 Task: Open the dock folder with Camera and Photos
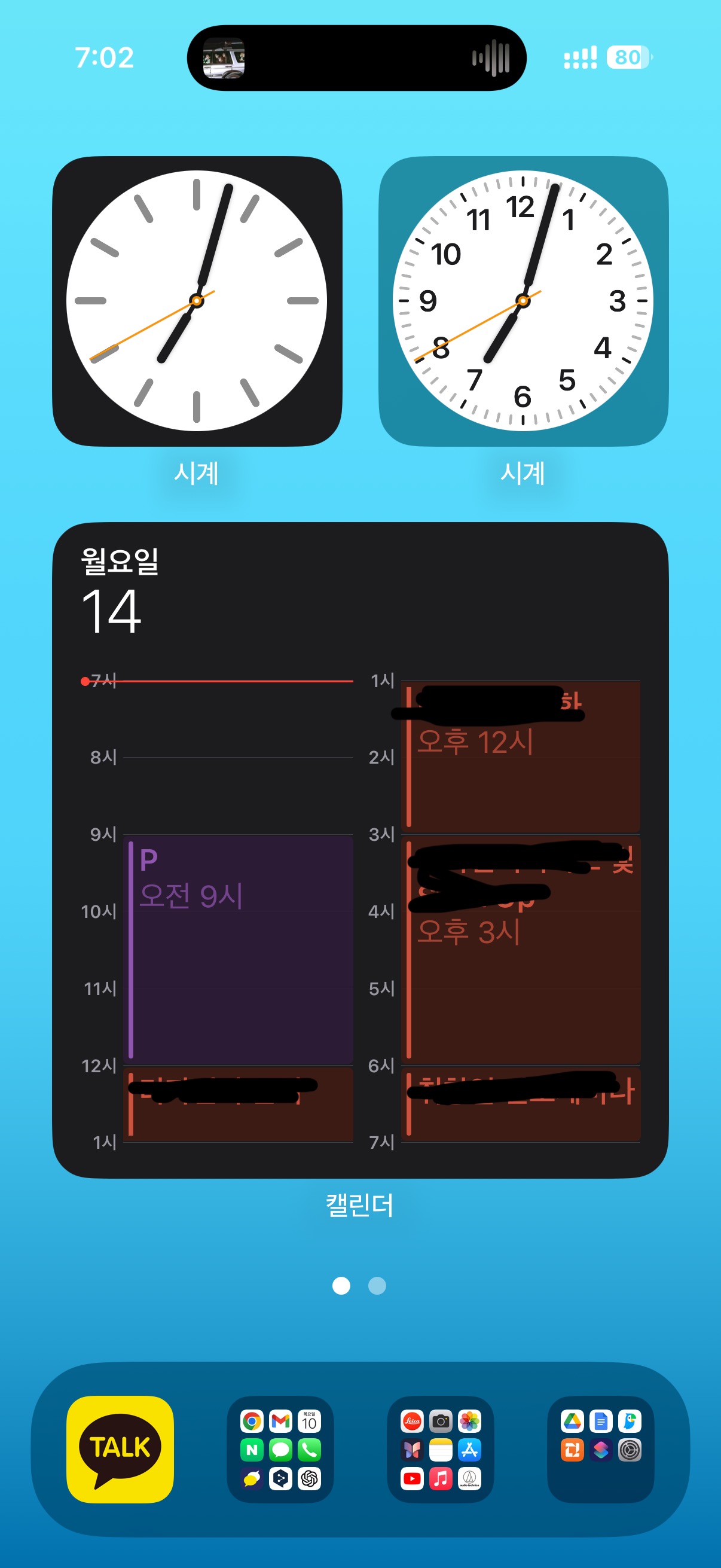tap(440, 1448)
